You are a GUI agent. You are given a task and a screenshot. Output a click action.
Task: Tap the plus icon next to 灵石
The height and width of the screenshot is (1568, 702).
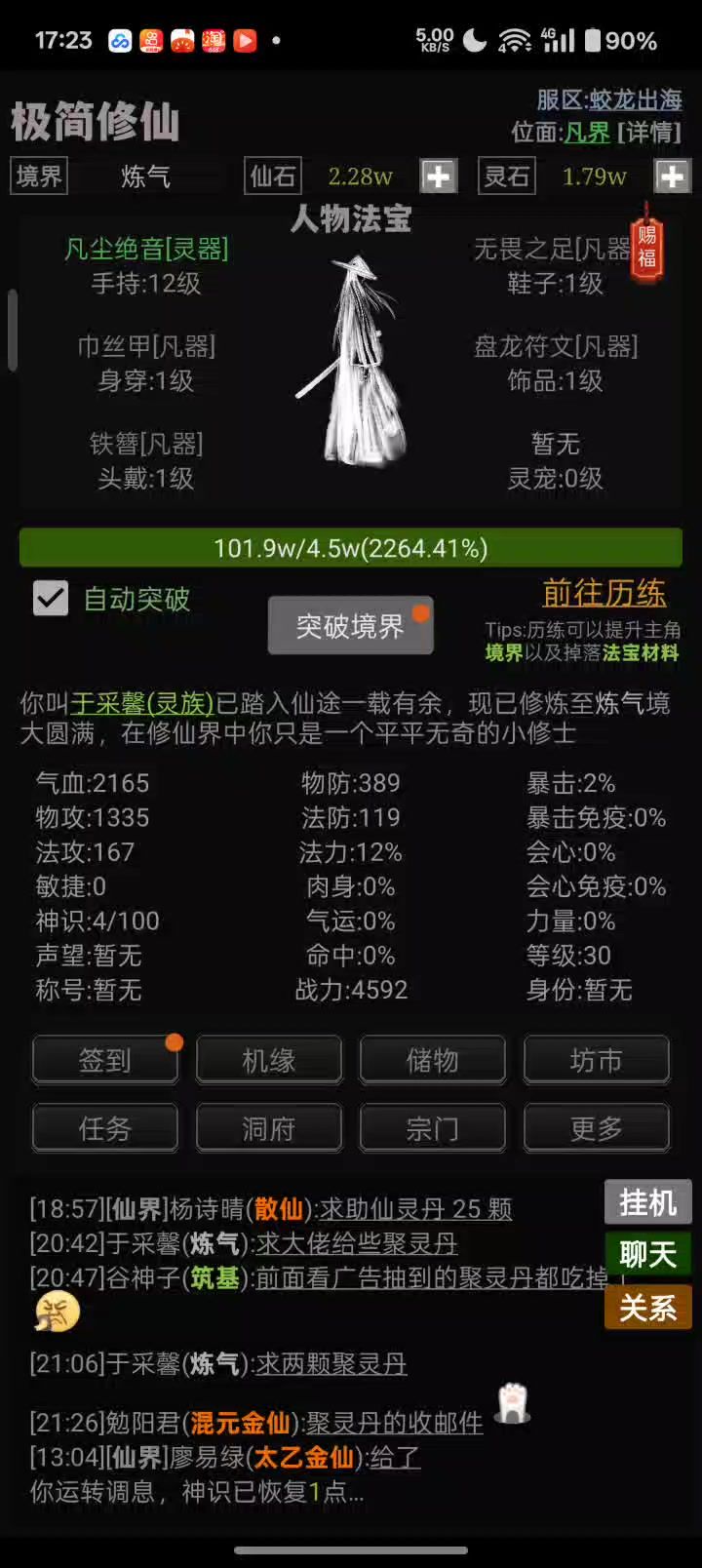click(x=672, y=176)
